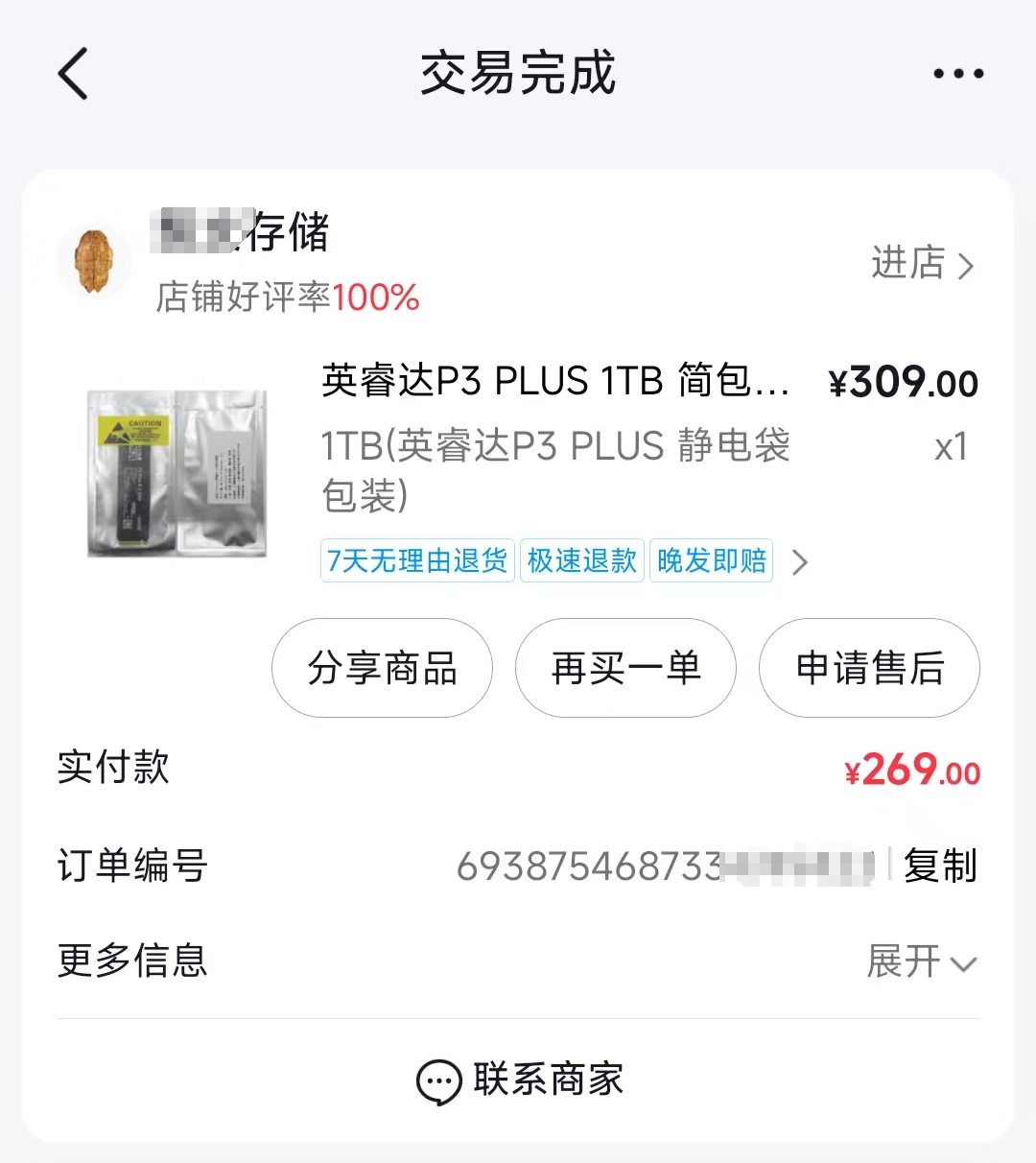Open the three-dot more options menu
The image size is (1036, 1163).
(x=956, y=73)
